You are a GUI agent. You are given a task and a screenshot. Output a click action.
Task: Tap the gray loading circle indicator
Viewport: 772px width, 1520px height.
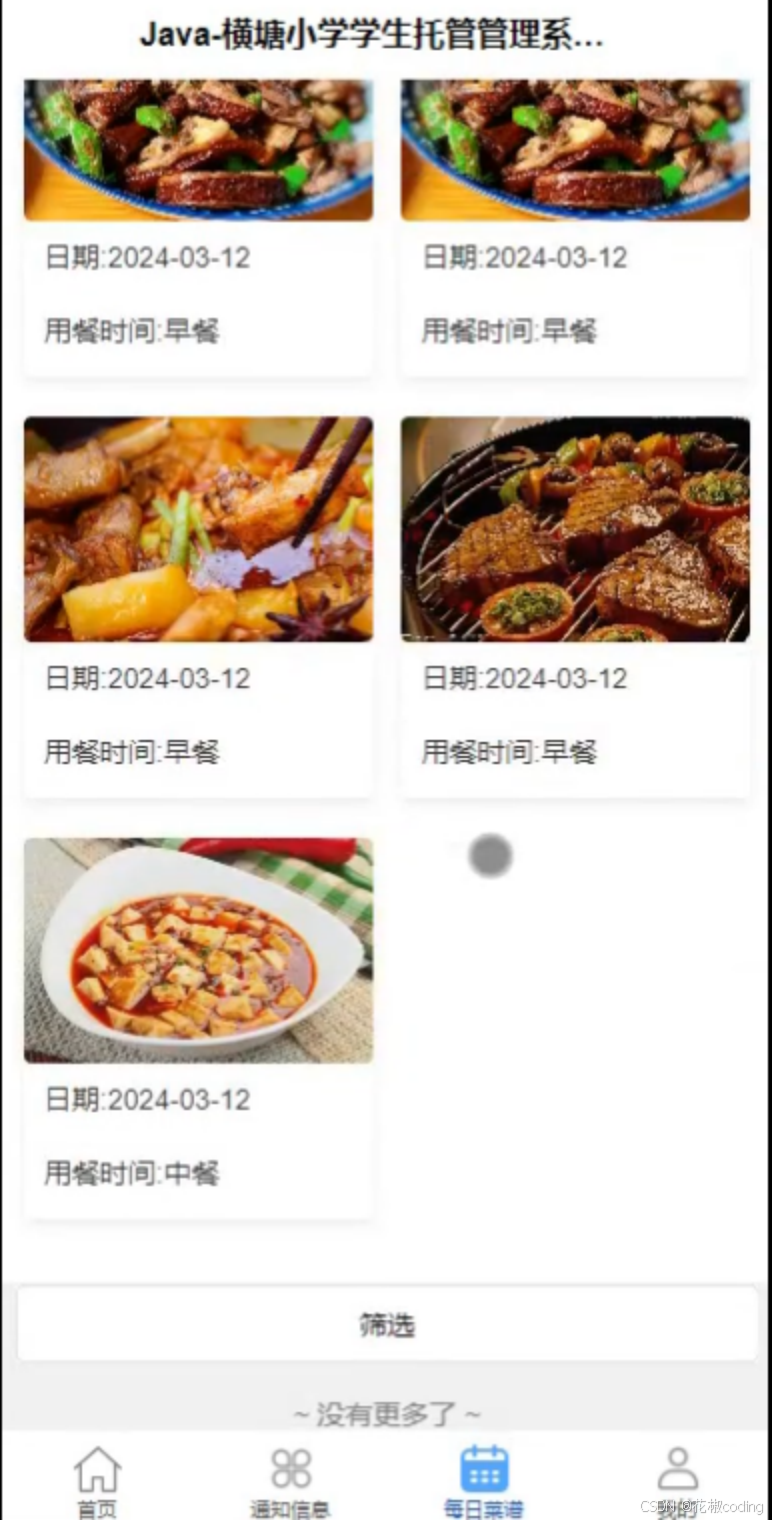(489, 856)
